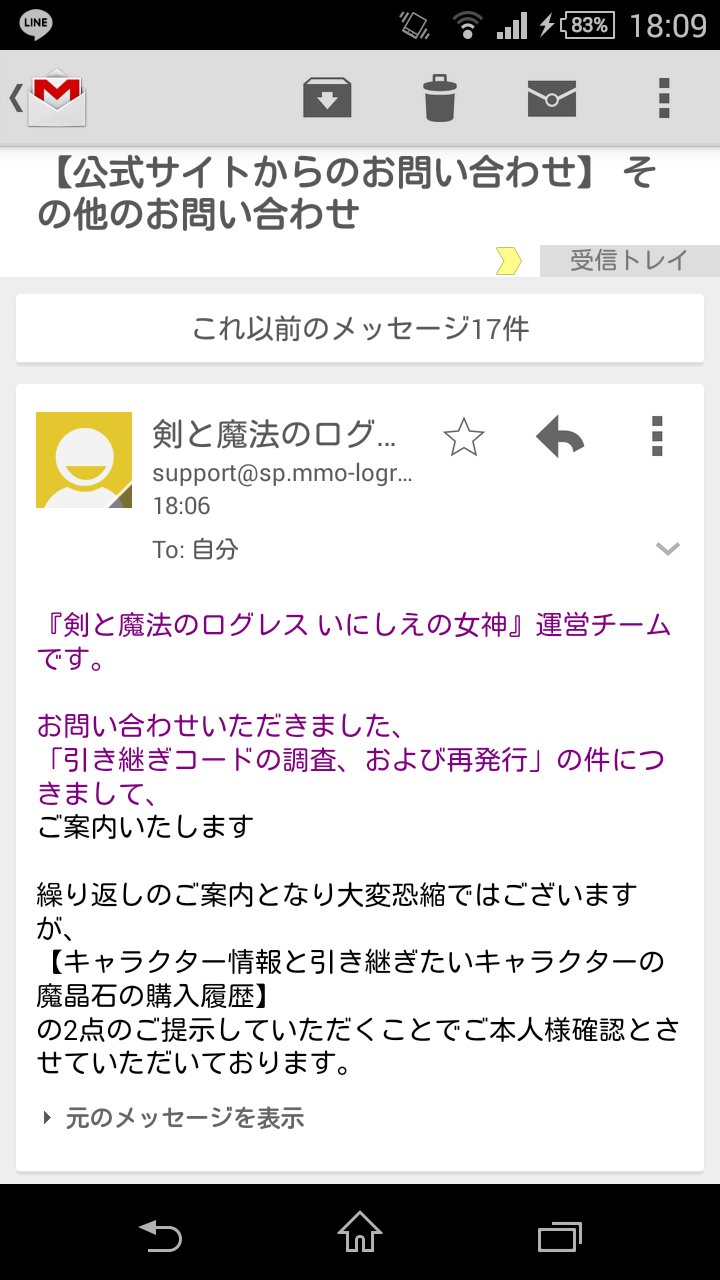Viewport: 720px width, 1280px height.
Task: Show the quoted text via 元のメッセージを表示
Action: click(x=175, y=1118)
